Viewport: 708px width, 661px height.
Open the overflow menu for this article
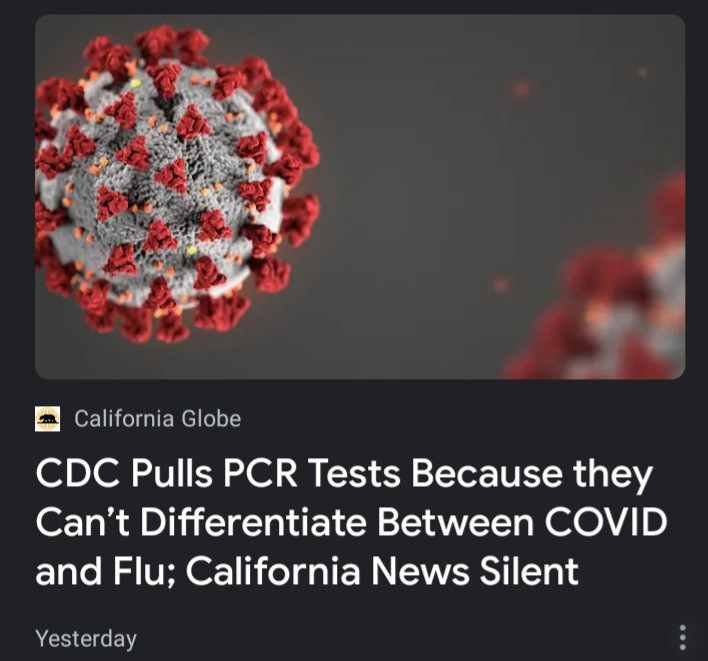(x=683, y=637)
